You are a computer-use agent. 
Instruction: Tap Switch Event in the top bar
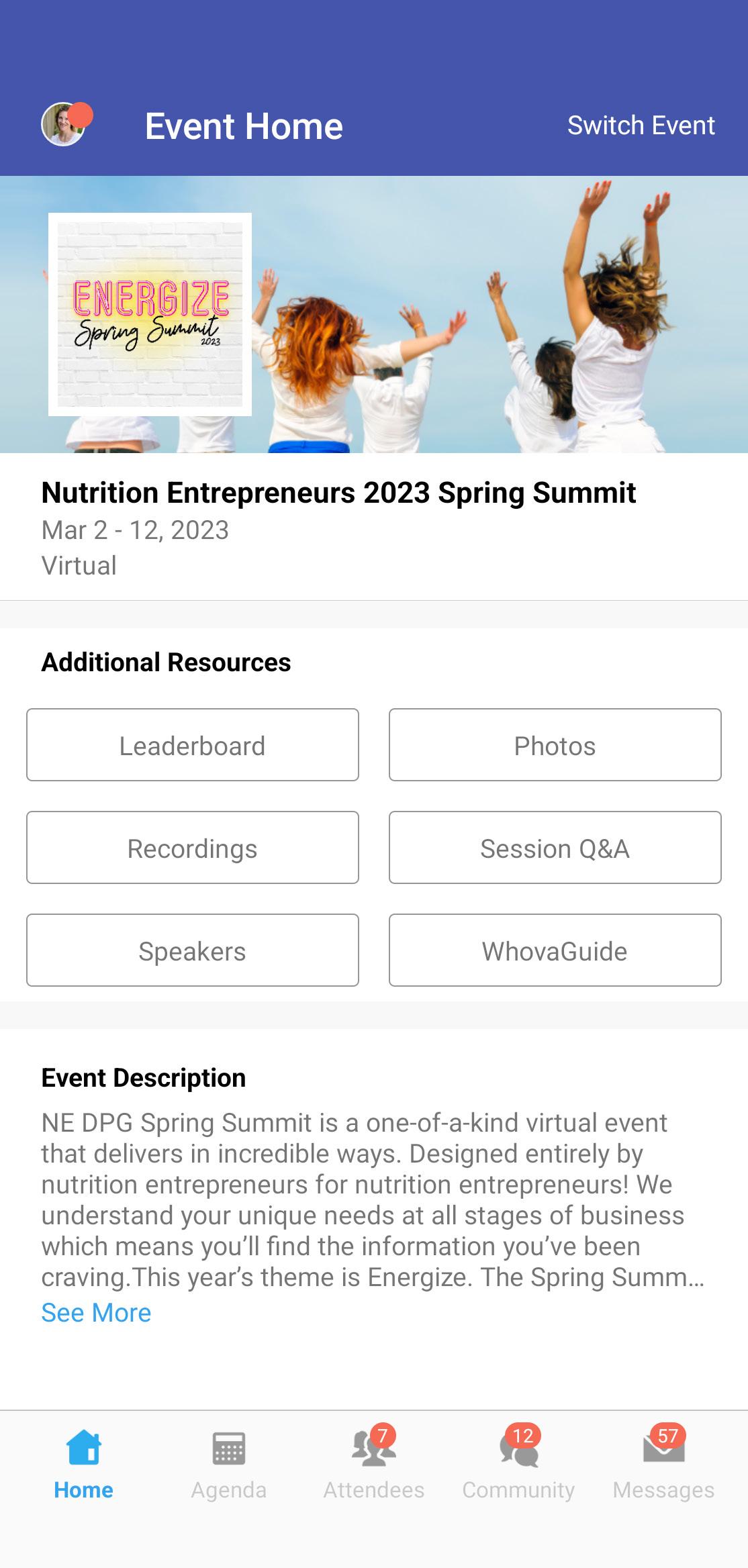641,126
